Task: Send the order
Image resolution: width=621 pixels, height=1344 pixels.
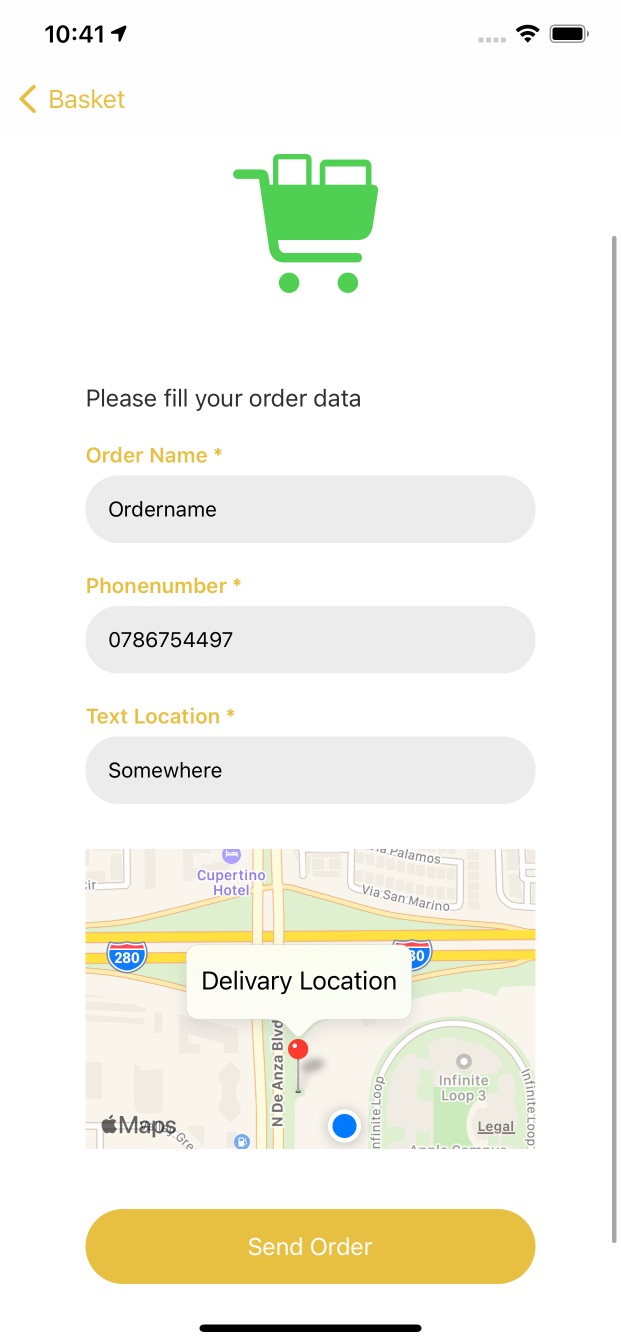Action: coord(310,1246)
